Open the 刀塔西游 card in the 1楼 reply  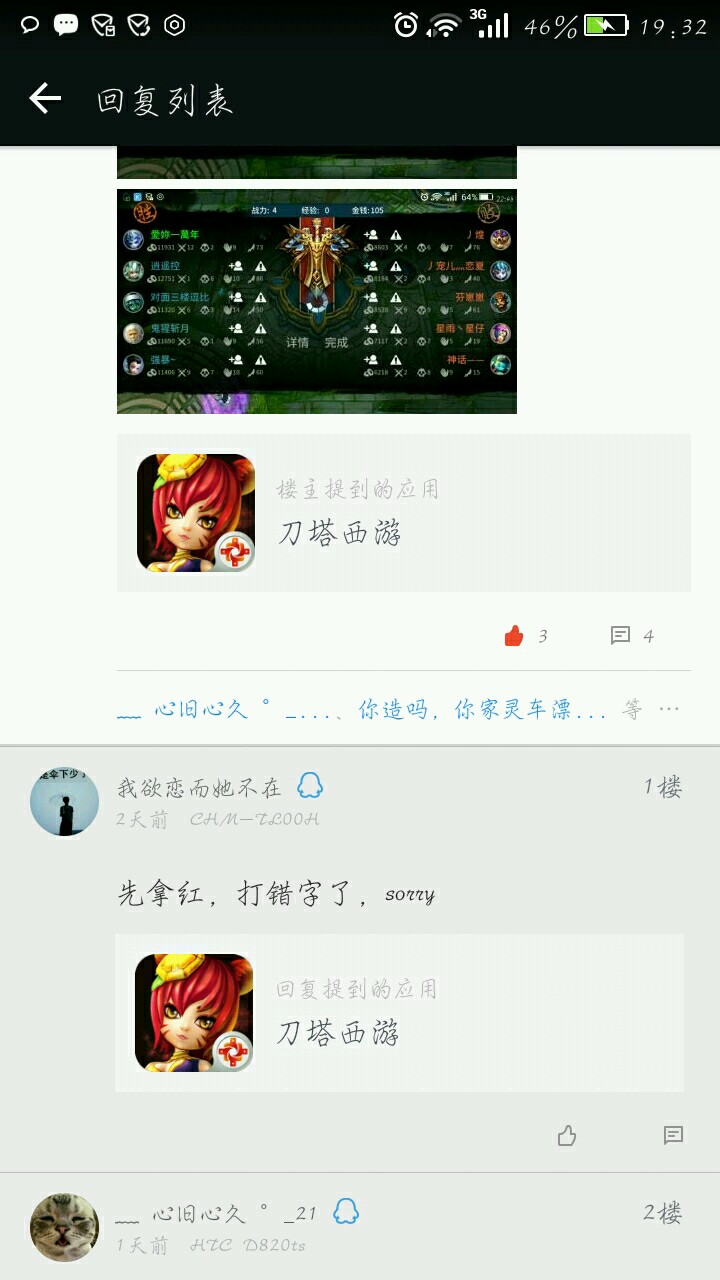click(399, 1013)
